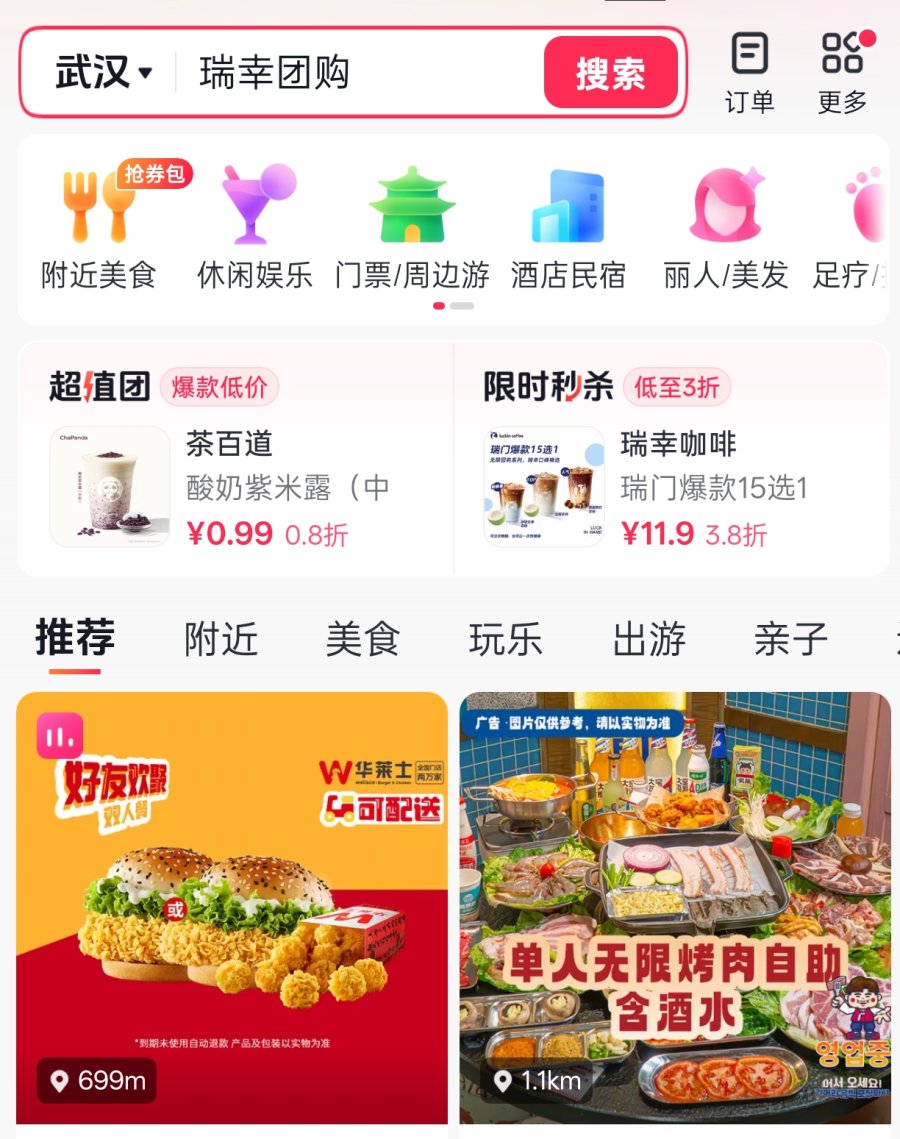
Task: Open the 超值团 茶百道 deal
Action: [235, 487]
